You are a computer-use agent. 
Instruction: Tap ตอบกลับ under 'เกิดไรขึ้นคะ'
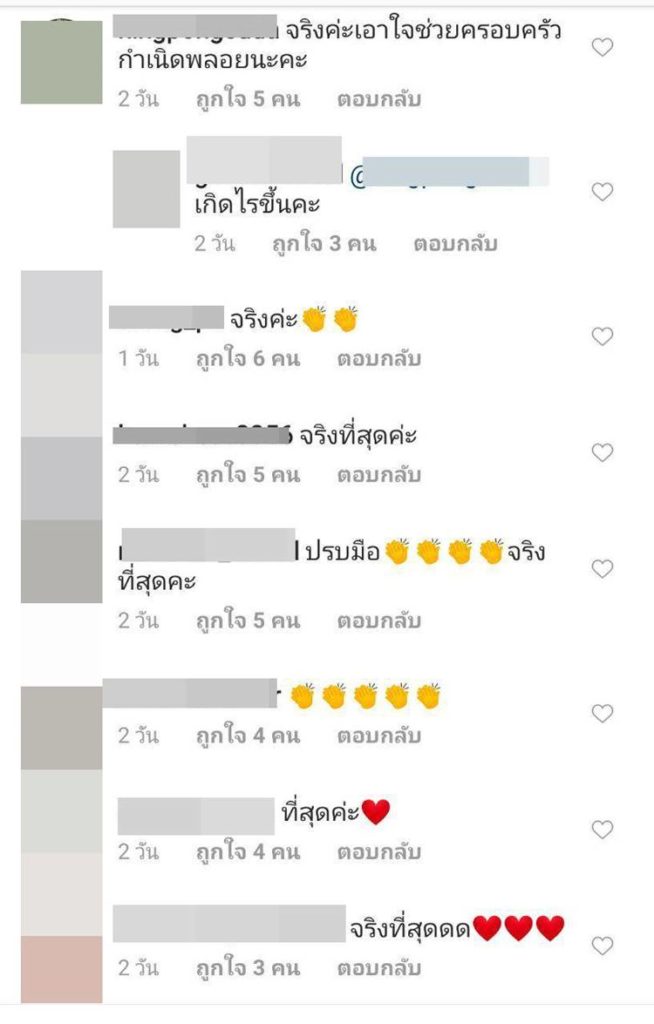tap(455, 244)
